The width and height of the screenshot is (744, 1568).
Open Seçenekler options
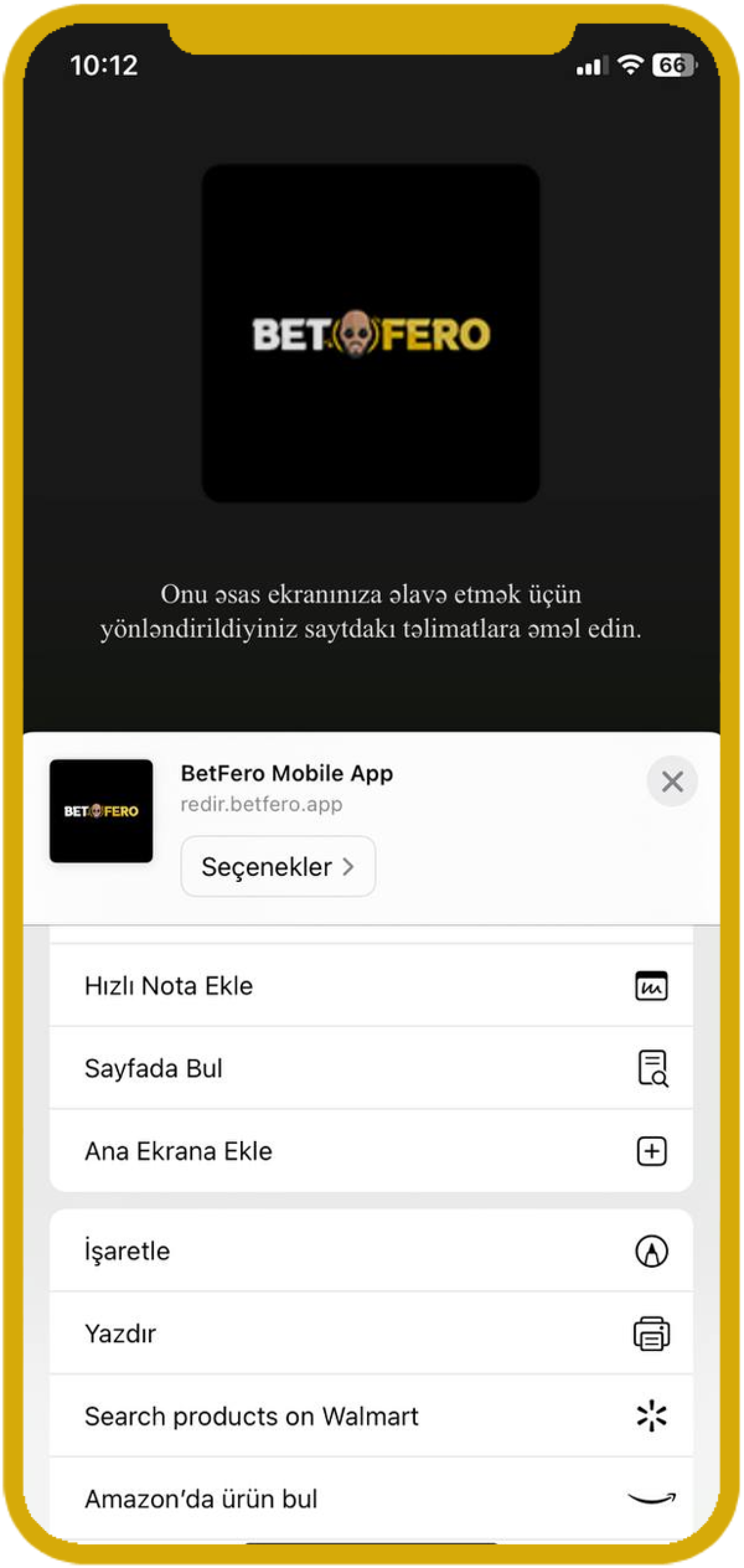(278, 866)
